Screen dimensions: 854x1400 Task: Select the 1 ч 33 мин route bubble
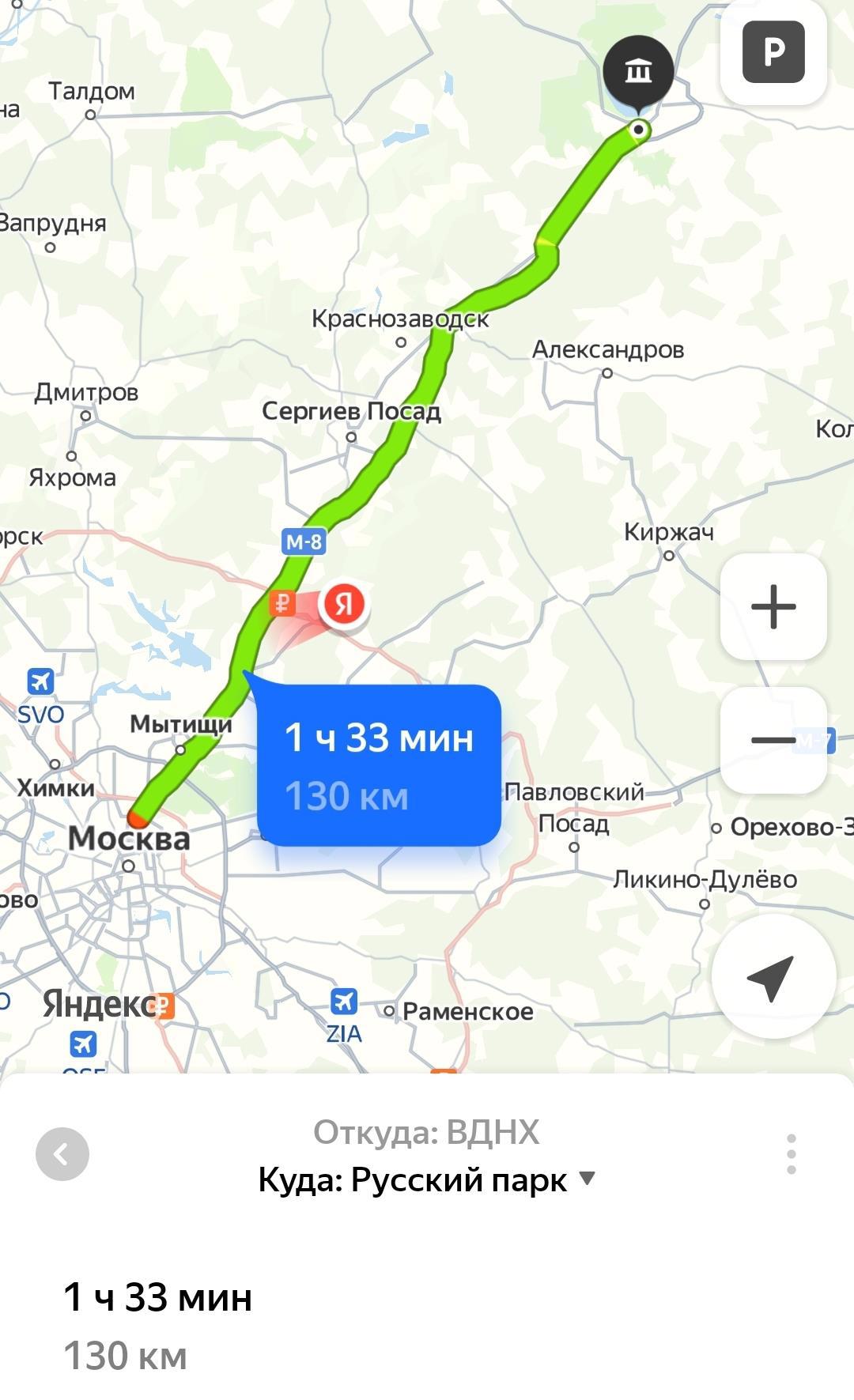tap(380, 765)
